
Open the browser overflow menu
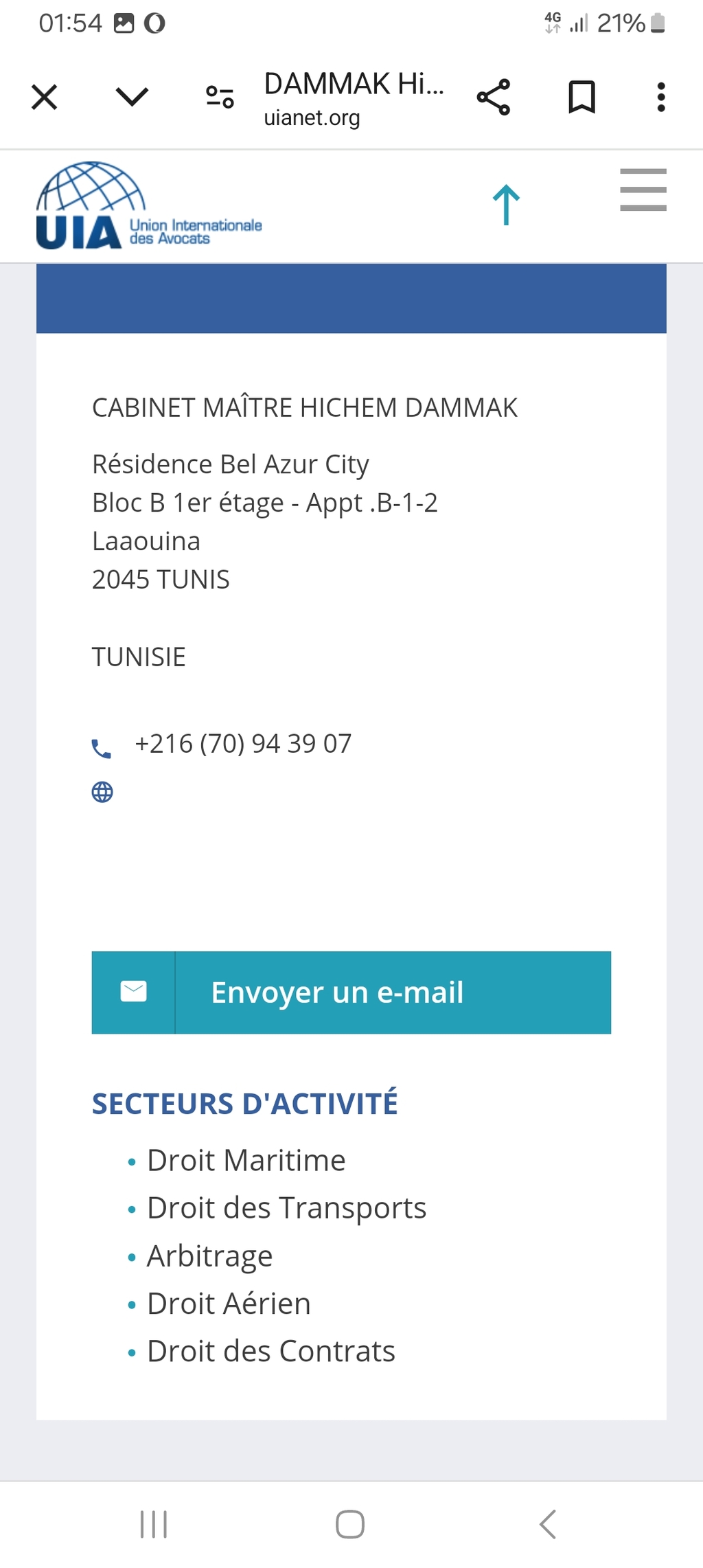point(661,97)
